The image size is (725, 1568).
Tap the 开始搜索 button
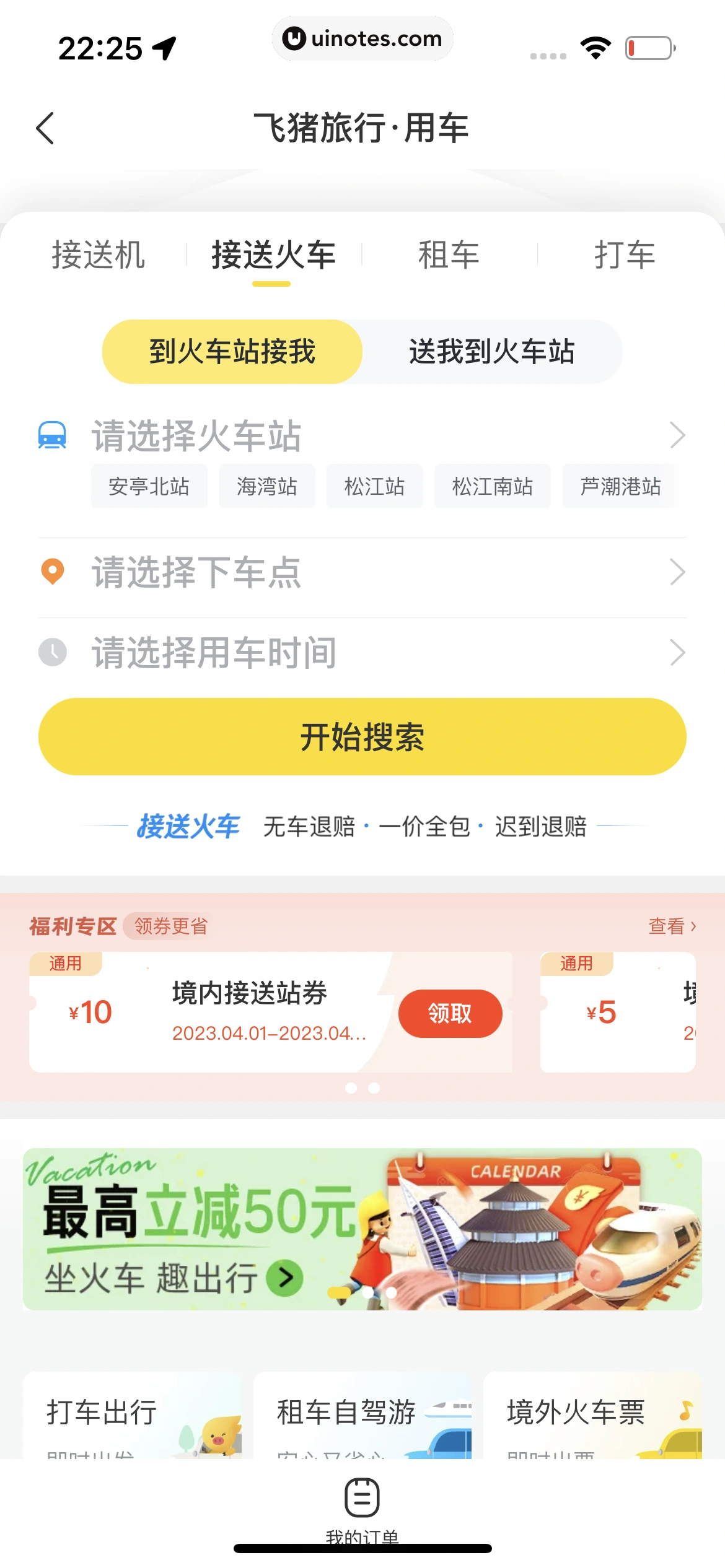click(362, 737)
